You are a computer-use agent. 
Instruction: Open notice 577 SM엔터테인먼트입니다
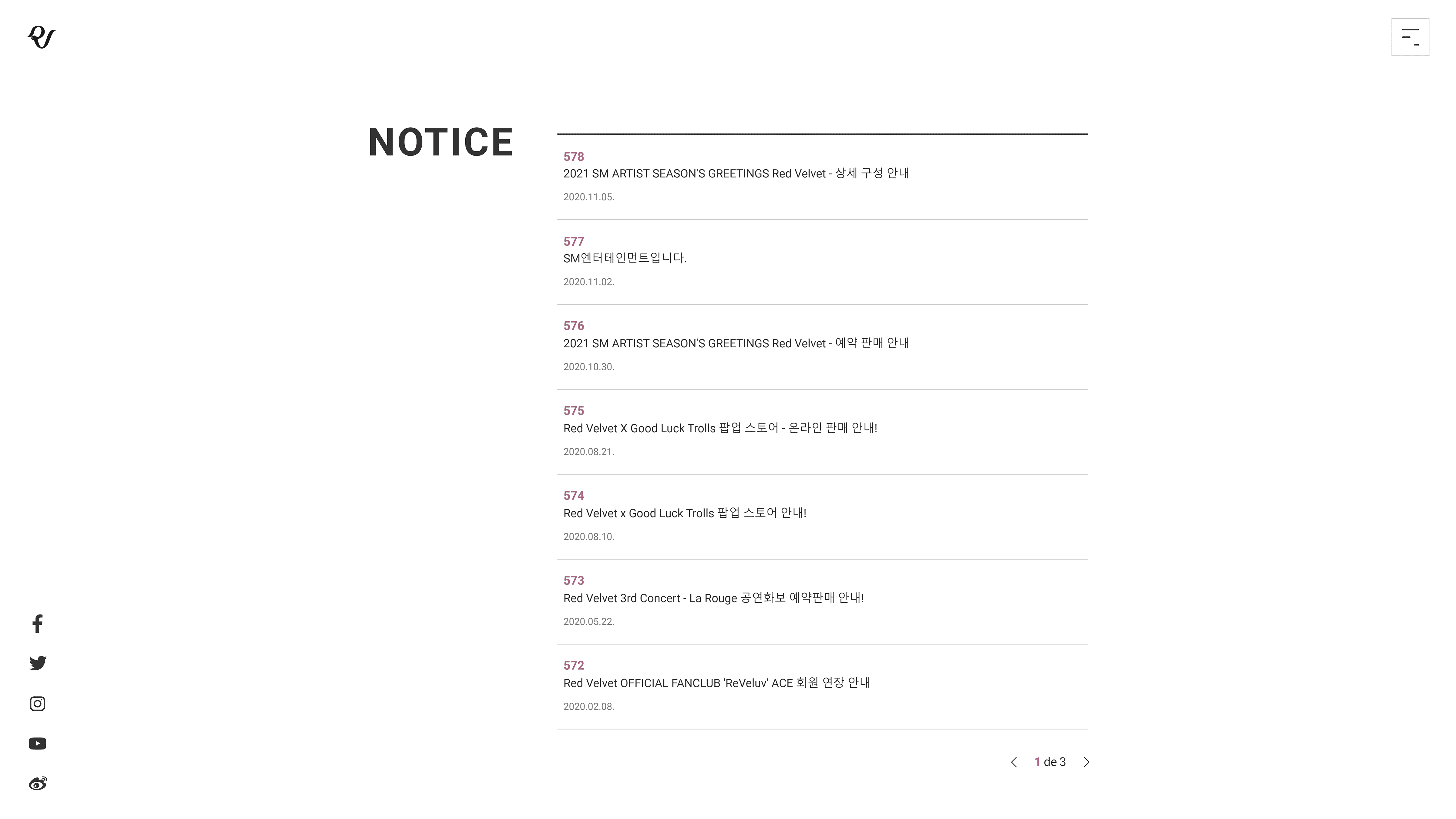(x=625, y=258)
